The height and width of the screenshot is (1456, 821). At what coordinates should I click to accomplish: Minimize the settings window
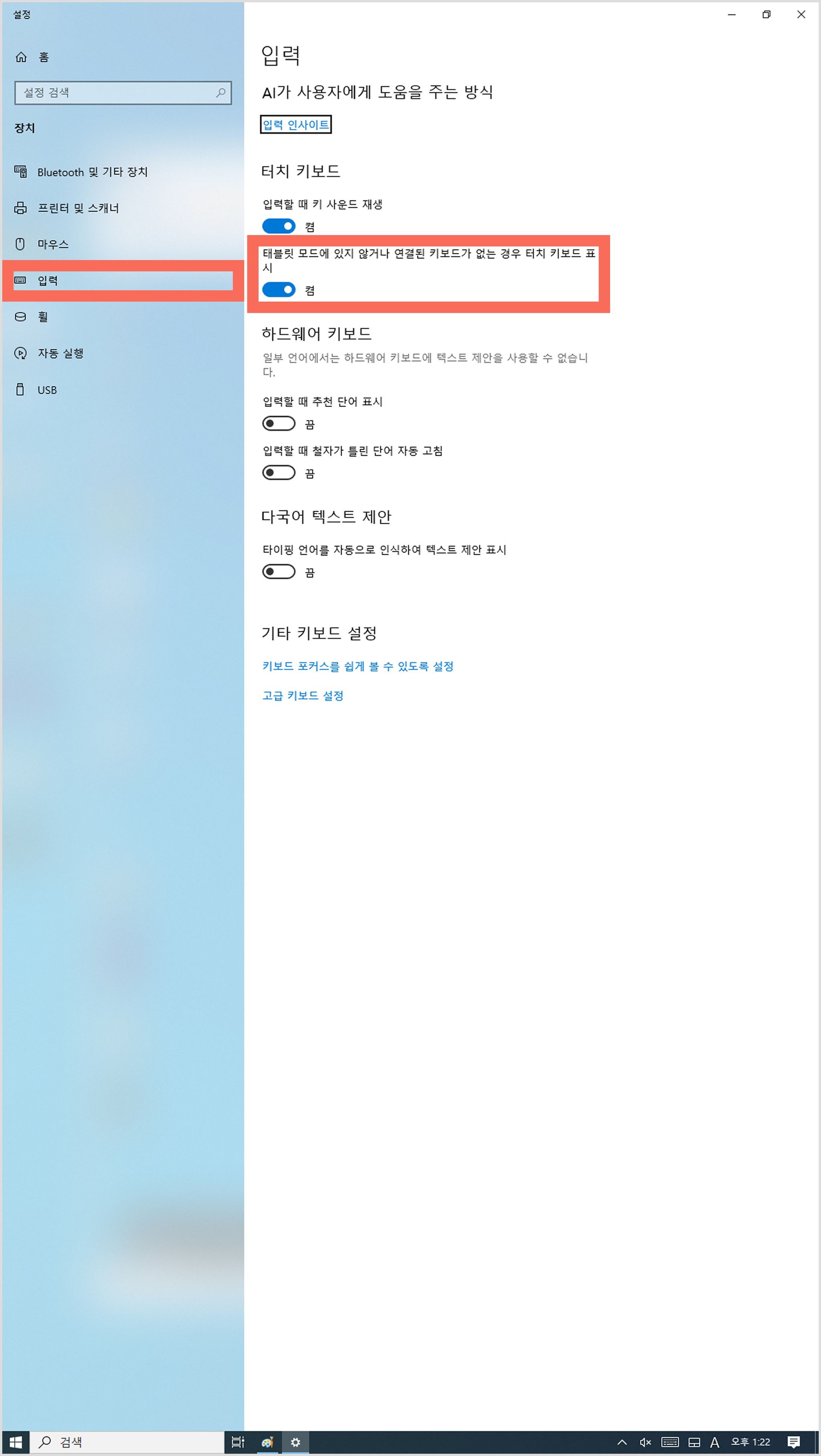coord(732,15)
